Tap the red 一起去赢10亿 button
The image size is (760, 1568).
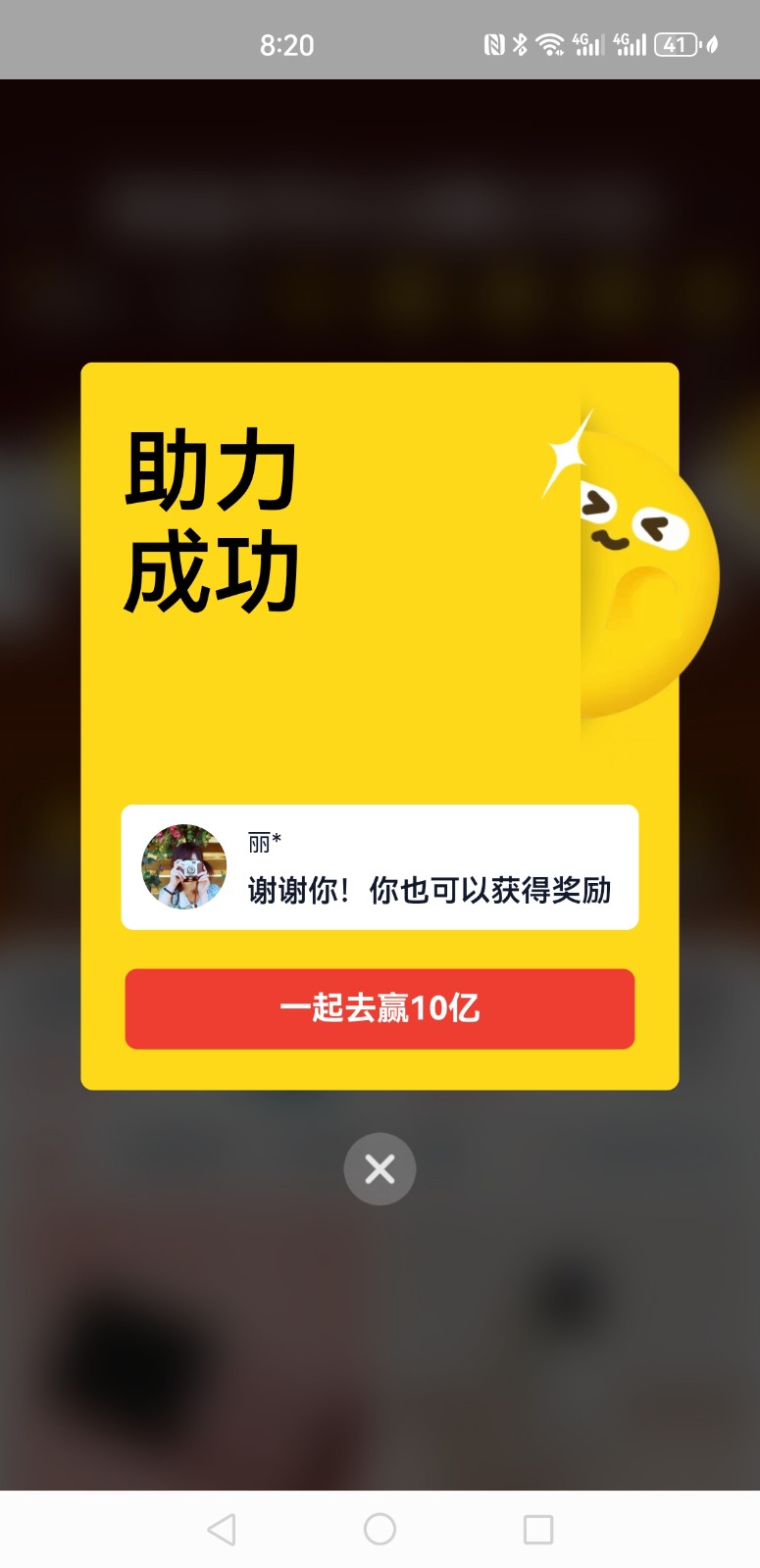click(380, 1008)
